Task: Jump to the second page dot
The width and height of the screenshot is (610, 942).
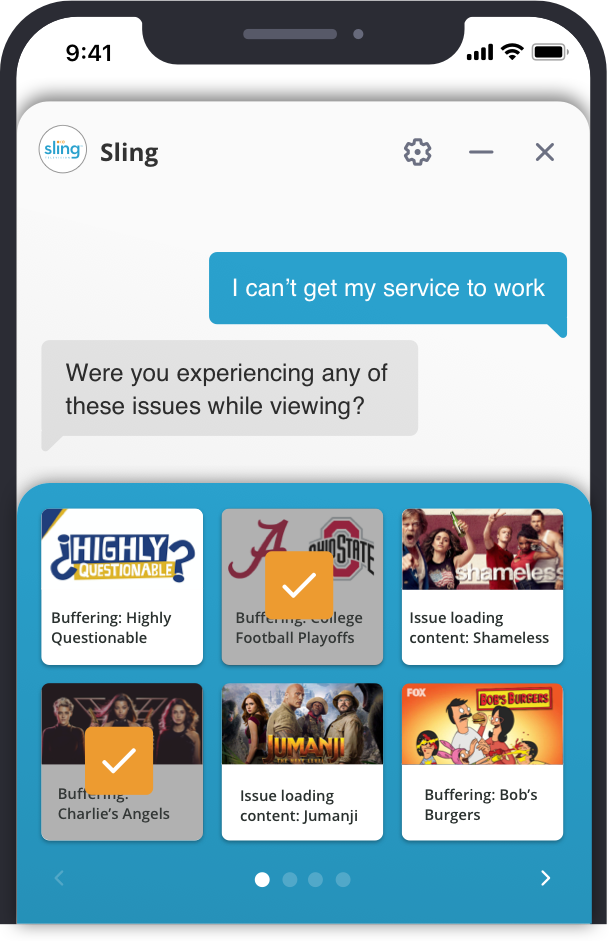Action: pos(290,880)
